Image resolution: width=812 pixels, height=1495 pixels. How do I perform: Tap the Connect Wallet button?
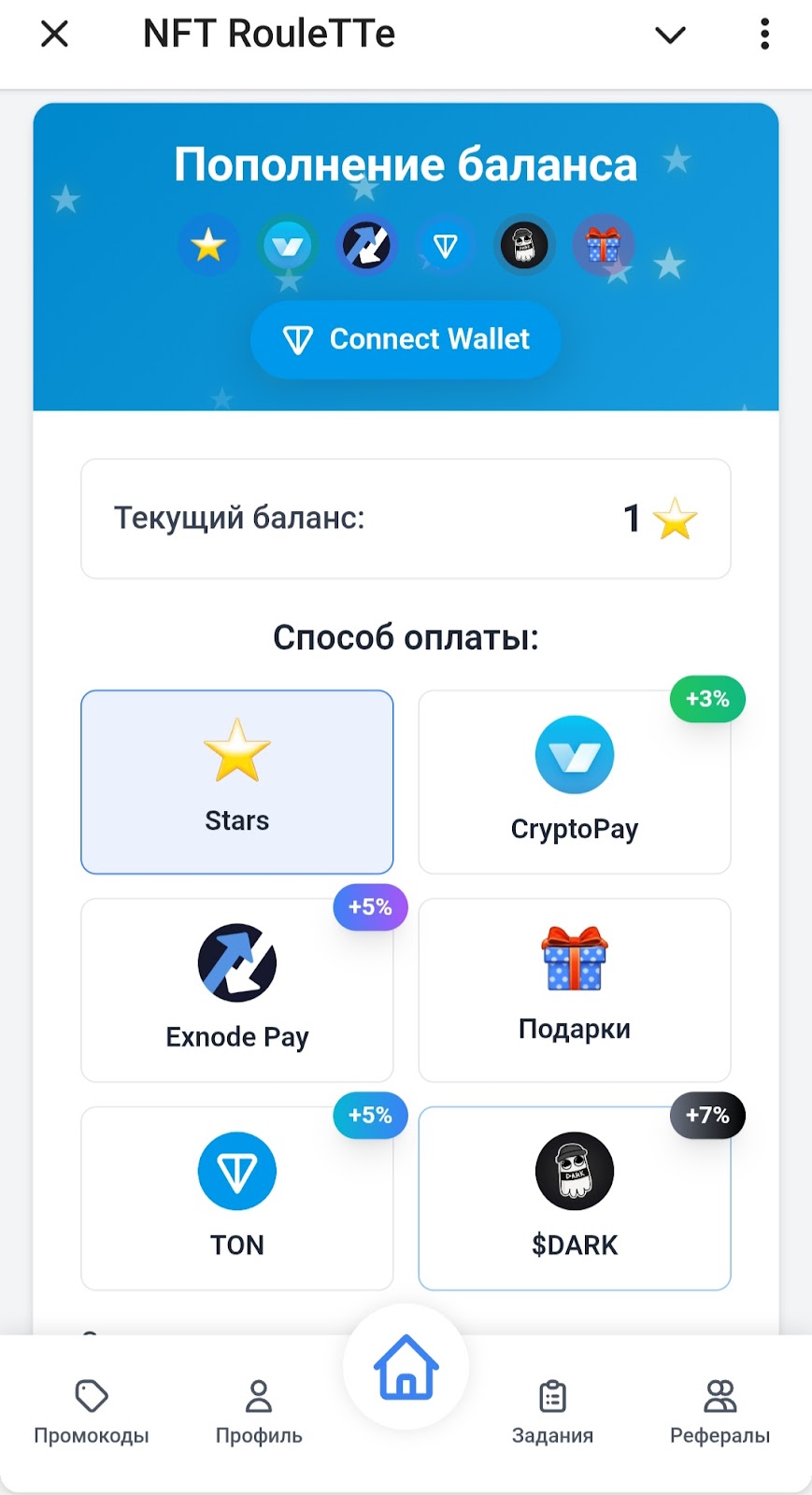click(406, 339)
